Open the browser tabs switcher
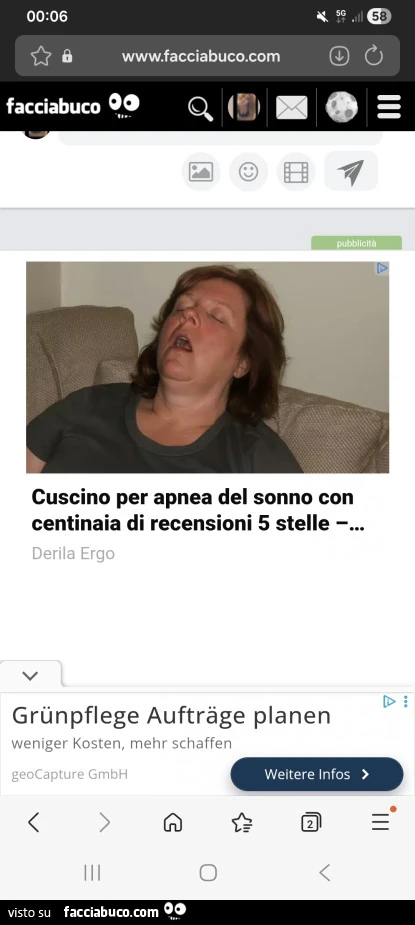 (x=311, y=822)
